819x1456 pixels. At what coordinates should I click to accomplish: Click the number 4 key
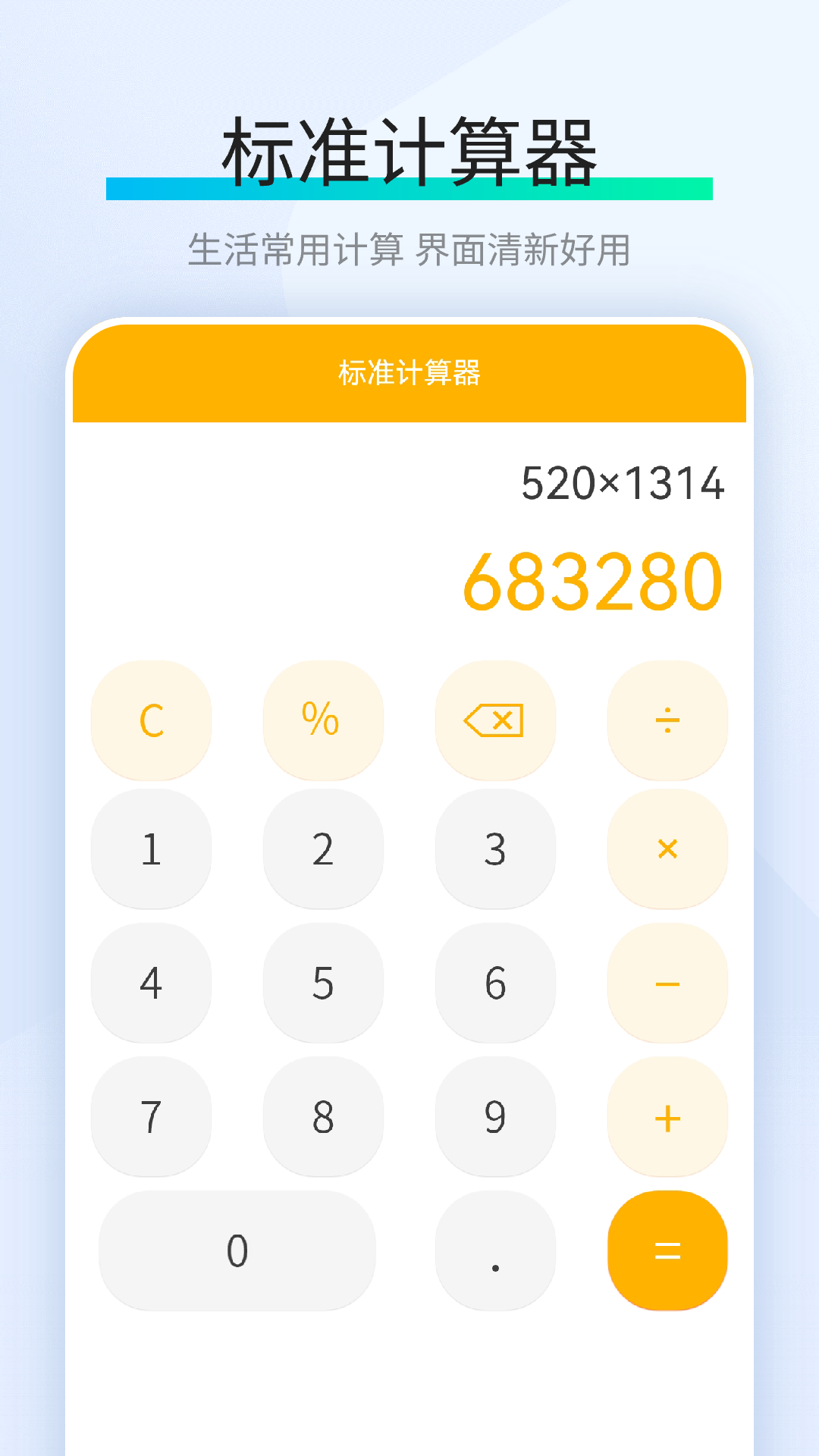(151, 984)
